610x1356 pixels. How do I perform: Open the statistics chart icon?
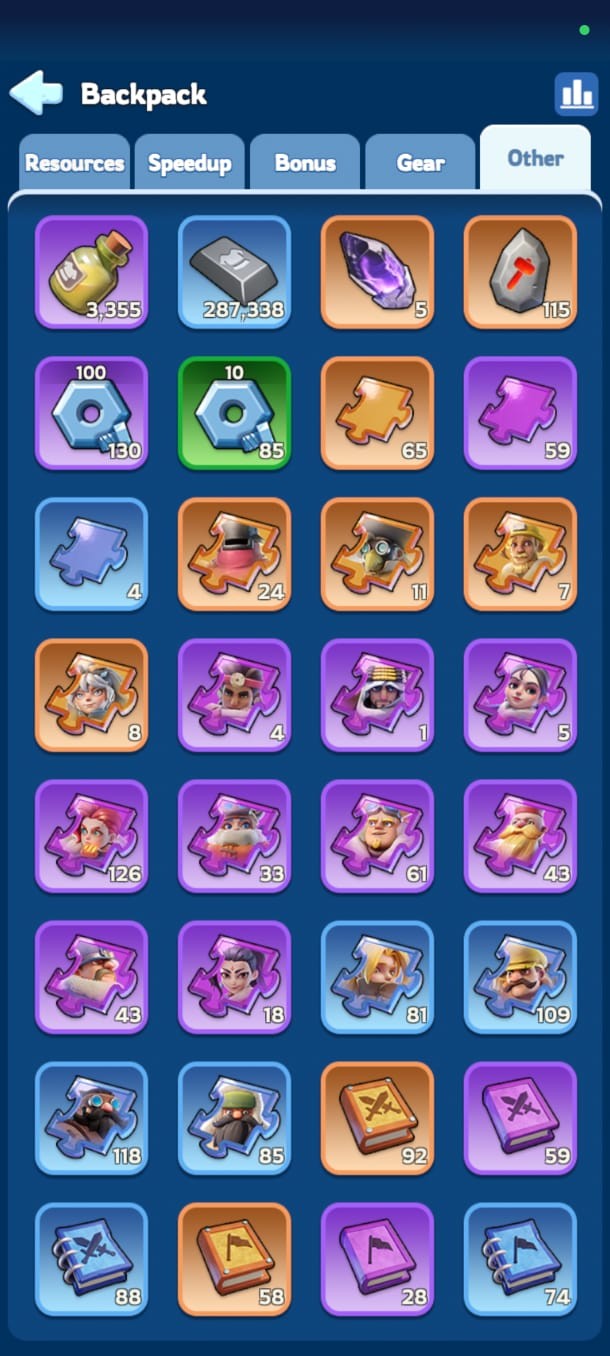pos(576,94)
